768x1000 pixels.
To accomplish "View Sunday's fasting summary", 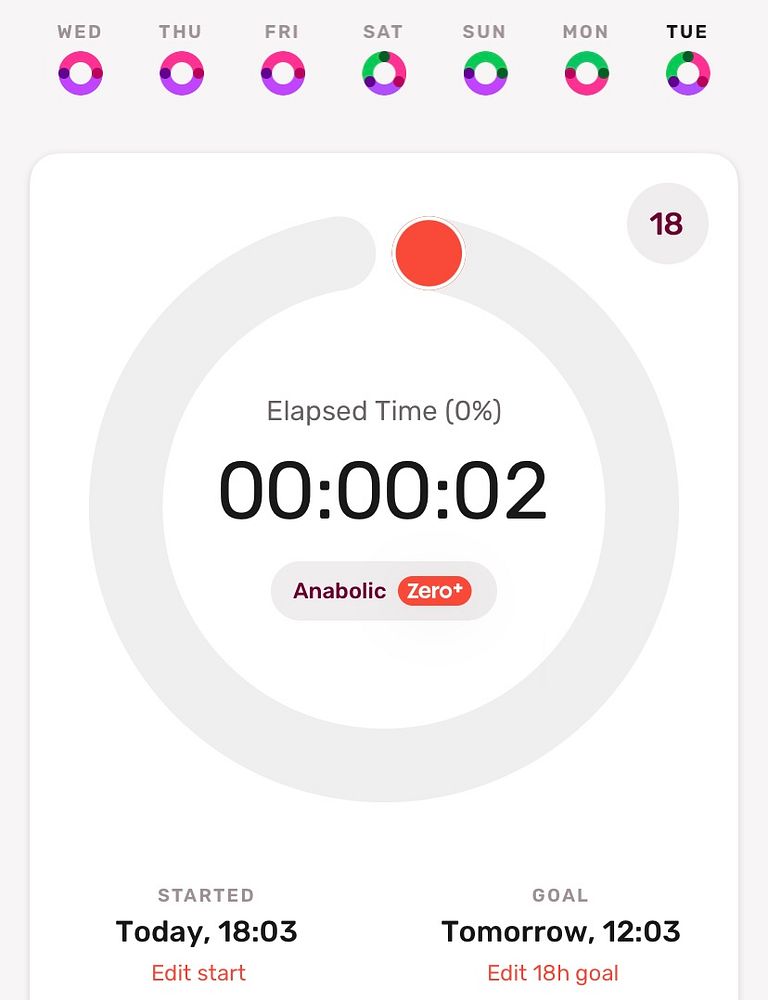I will point(485,73).
